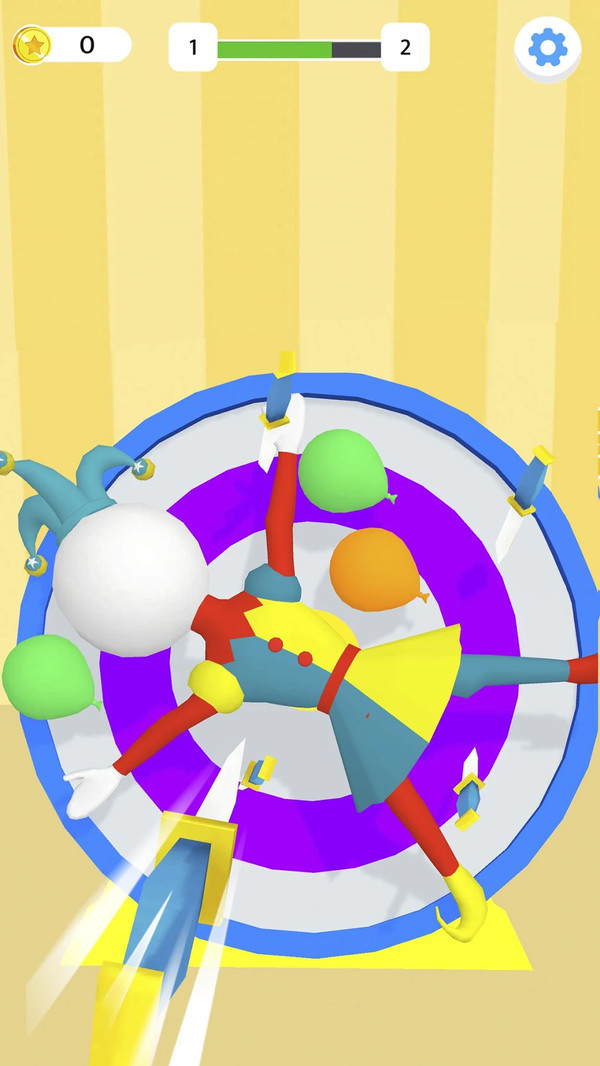Open the settings gear
Screen dimensions: 600x1066
coord(547,47)
